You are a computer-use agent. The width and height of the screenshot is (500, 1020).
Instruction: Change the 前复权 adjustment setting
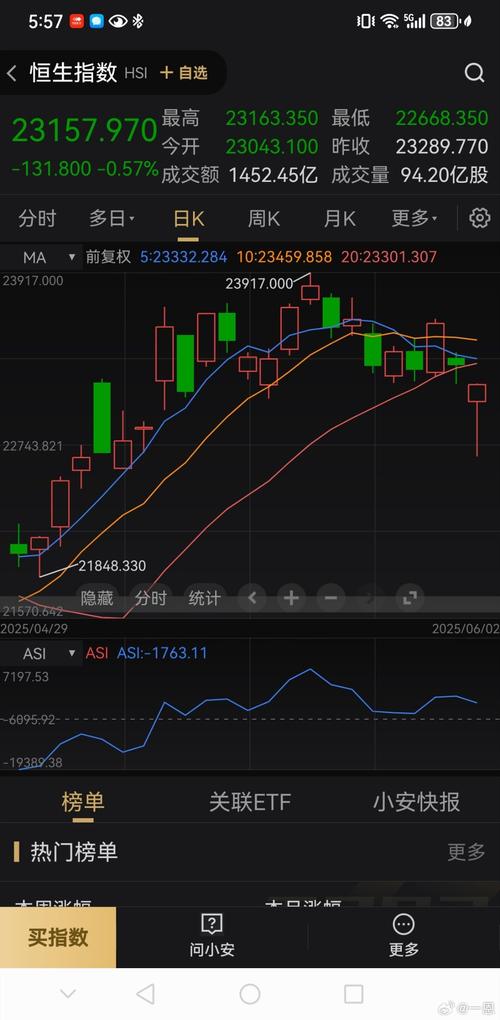point(108,257)
